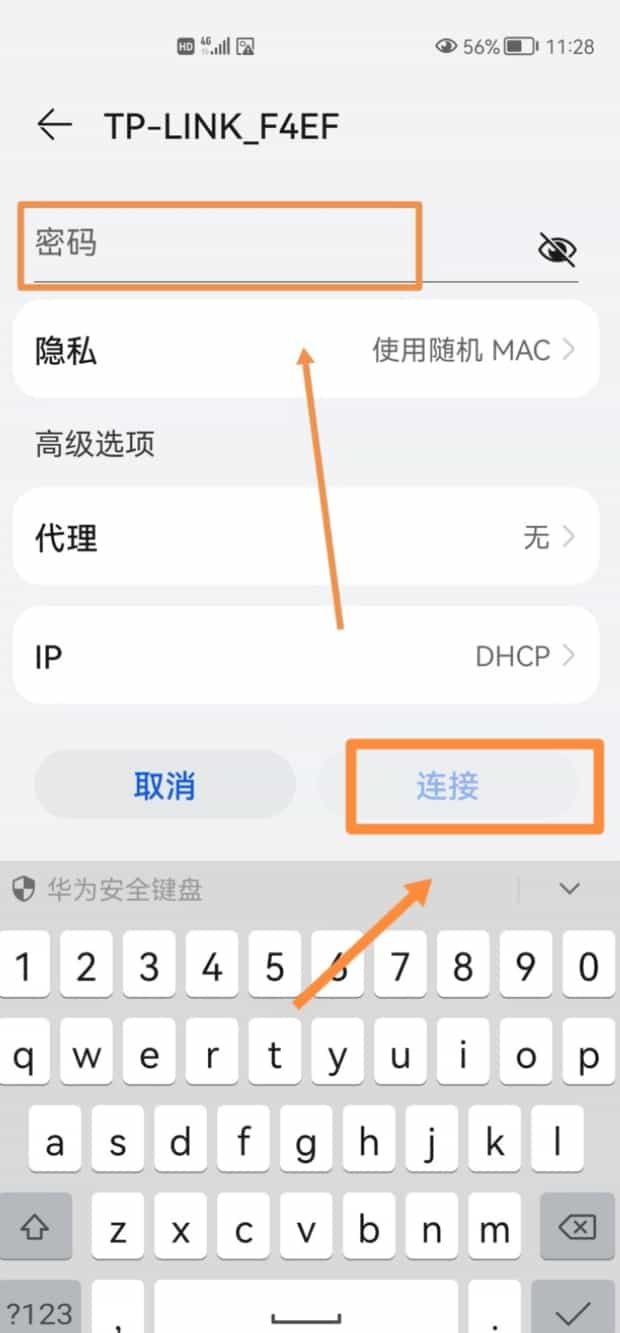Screen dimensions: 620x1333
Task: Open the IP DHCP setting
Action: 305,656
